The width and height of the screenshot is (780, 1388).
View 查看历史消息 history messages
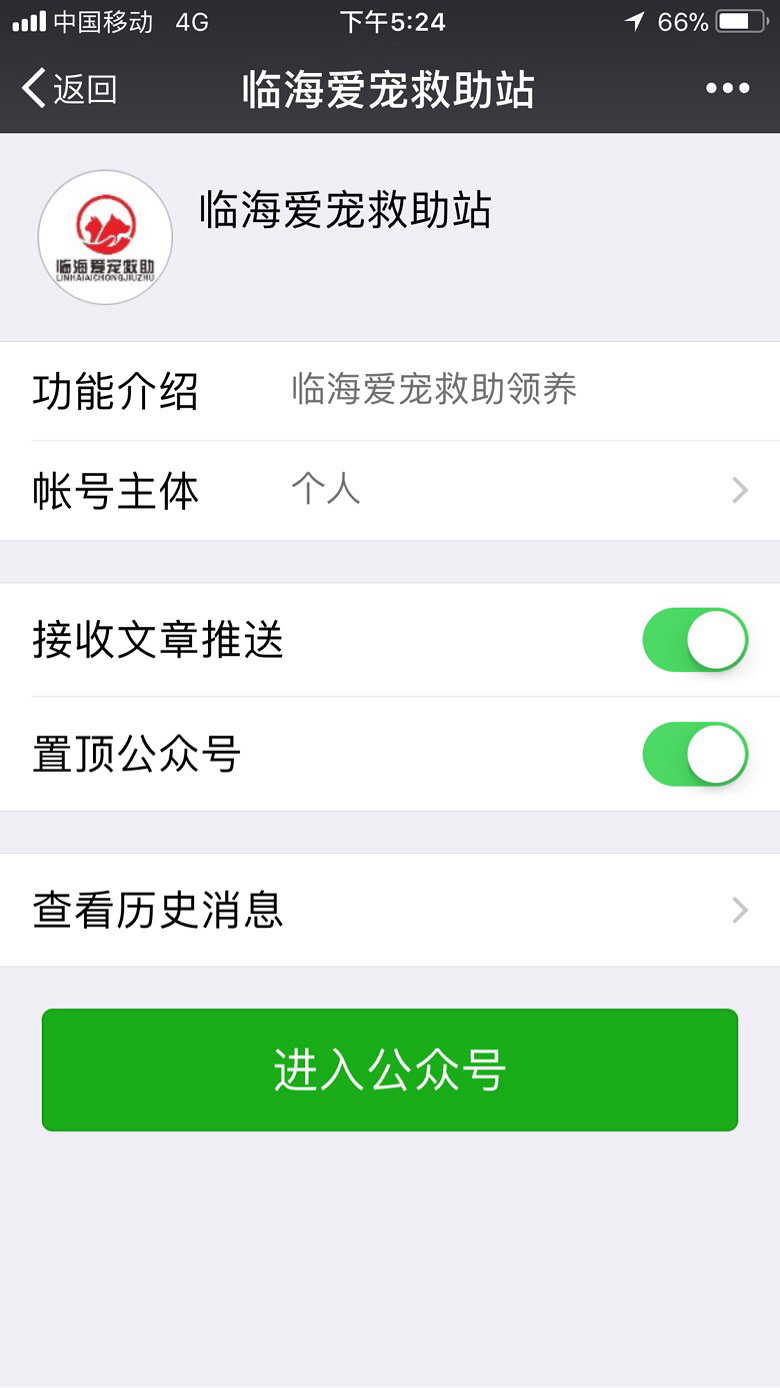[x=390, y=910]
